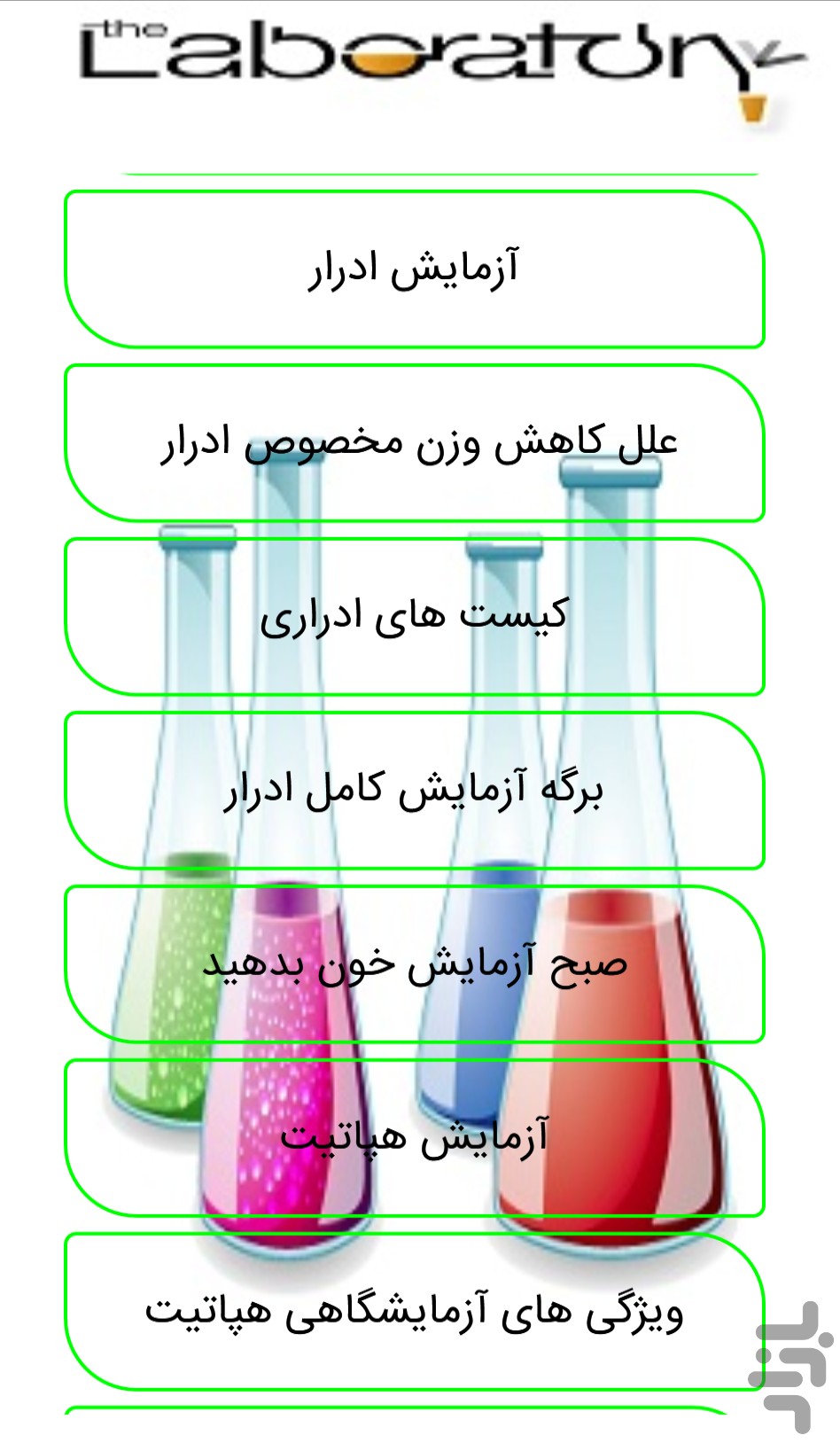Tap برگه آزمایش کامل ادرار
The width and height of the screenshot is (840, 1443).
(x=414, y=791)
